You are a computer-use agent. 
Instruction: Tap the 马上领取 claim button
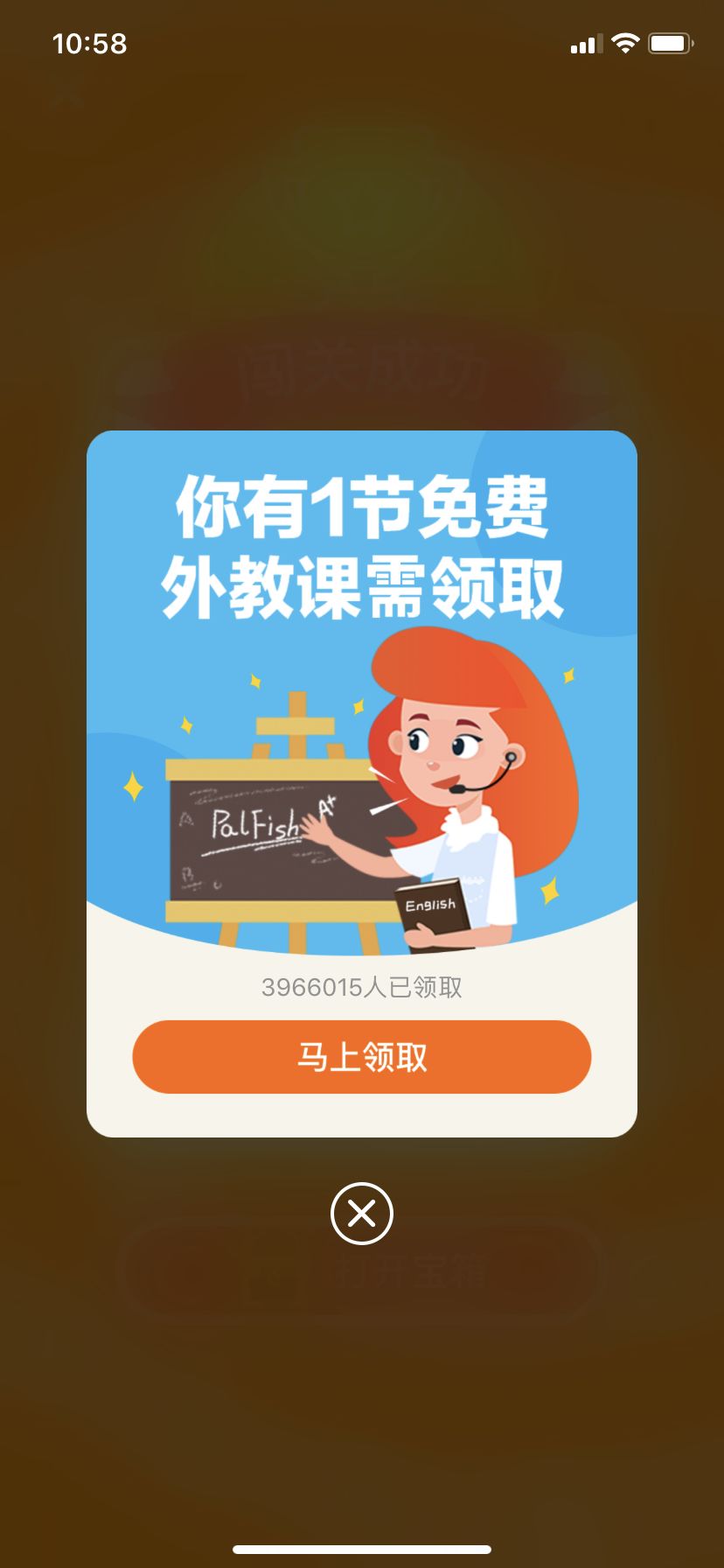pyautogui.click(x=362, y=1057)
